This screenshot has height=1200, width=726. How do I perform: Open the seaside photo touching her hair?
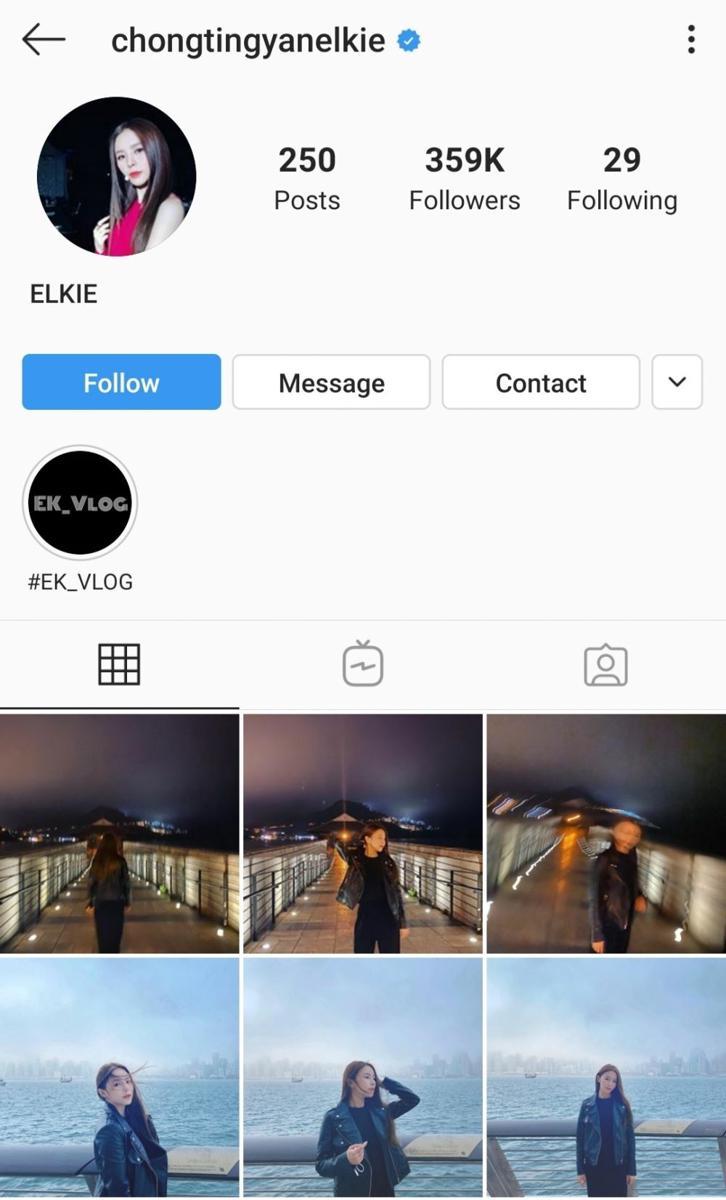click(x=362, y=1077)
